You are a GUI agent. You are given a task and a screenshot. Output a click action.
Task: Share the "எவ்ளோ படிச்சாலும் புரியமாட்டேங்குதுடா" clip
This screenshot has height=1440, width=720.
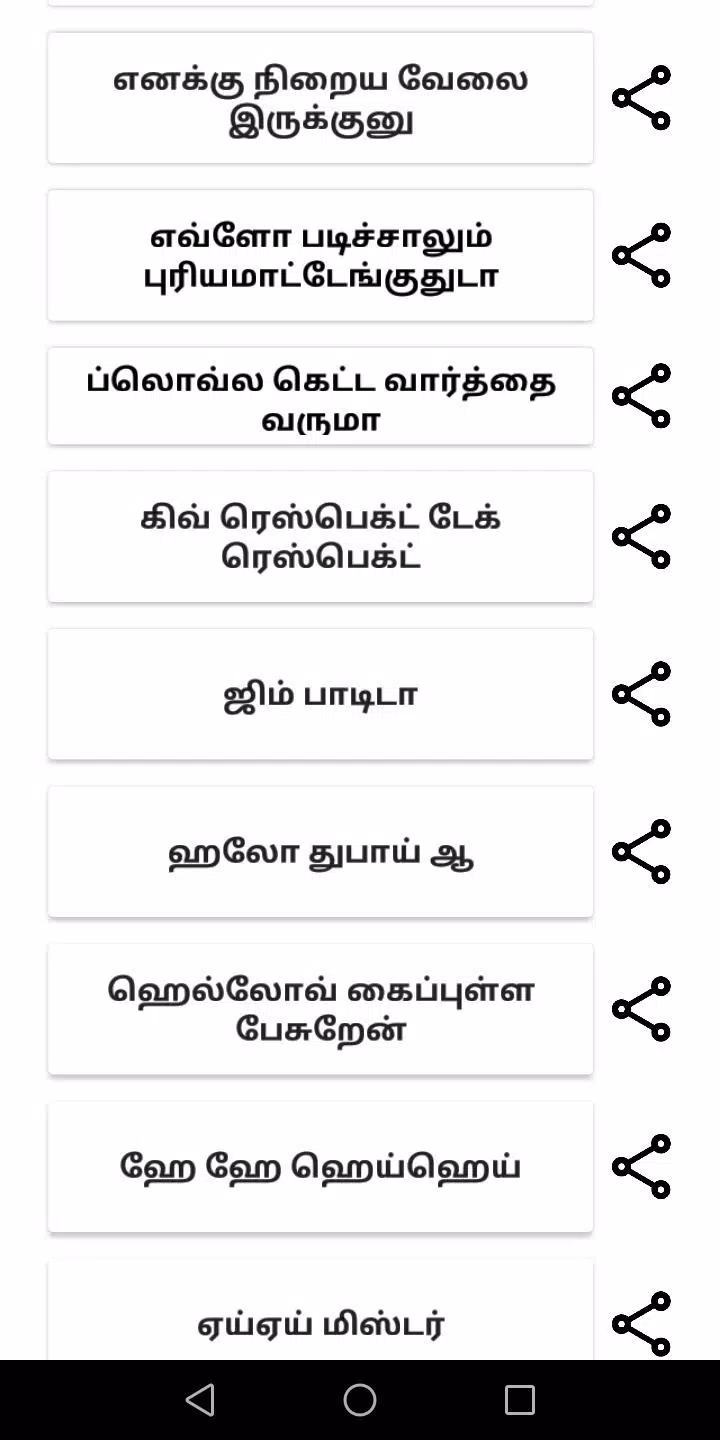pos(641,255)
